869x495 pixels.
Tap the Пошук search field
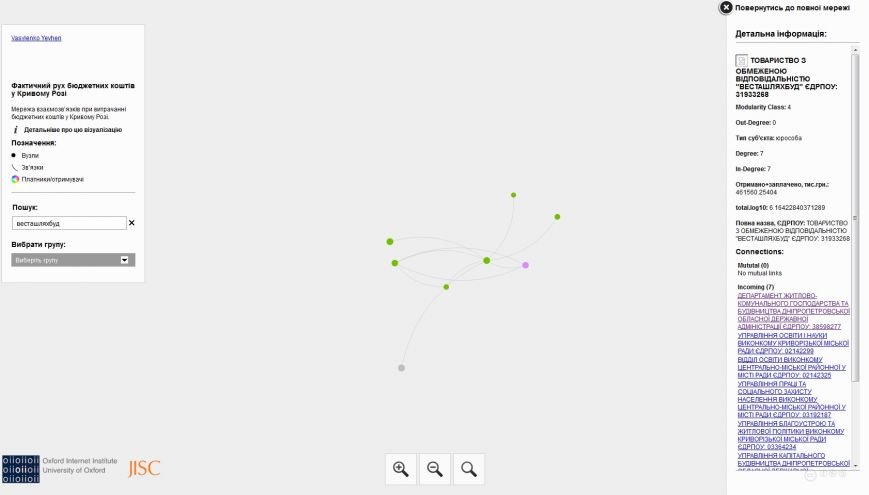click(68, 223)
